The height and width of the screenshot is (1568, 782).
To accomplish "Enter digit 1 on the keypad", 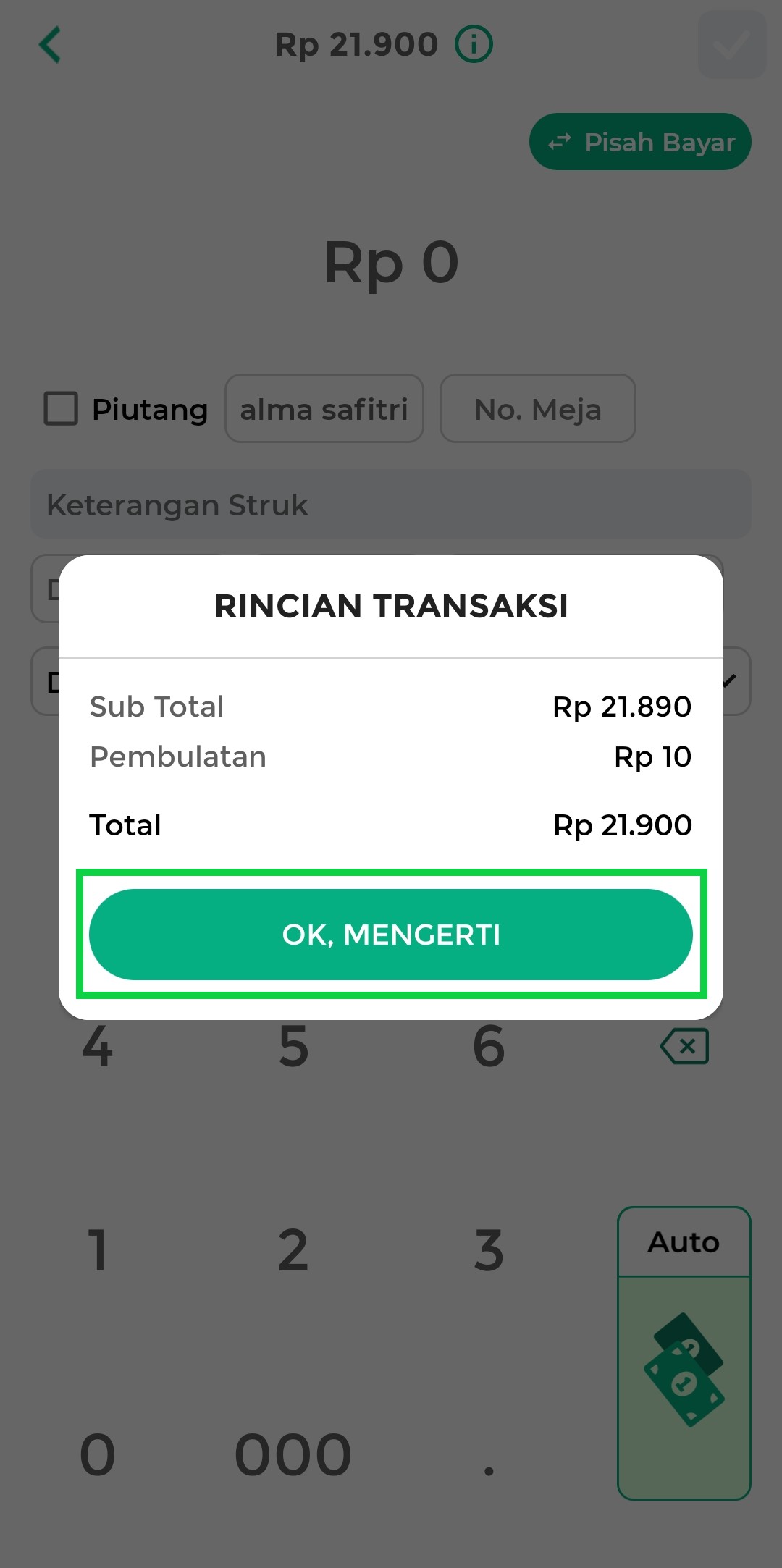I will [98, 1250].
